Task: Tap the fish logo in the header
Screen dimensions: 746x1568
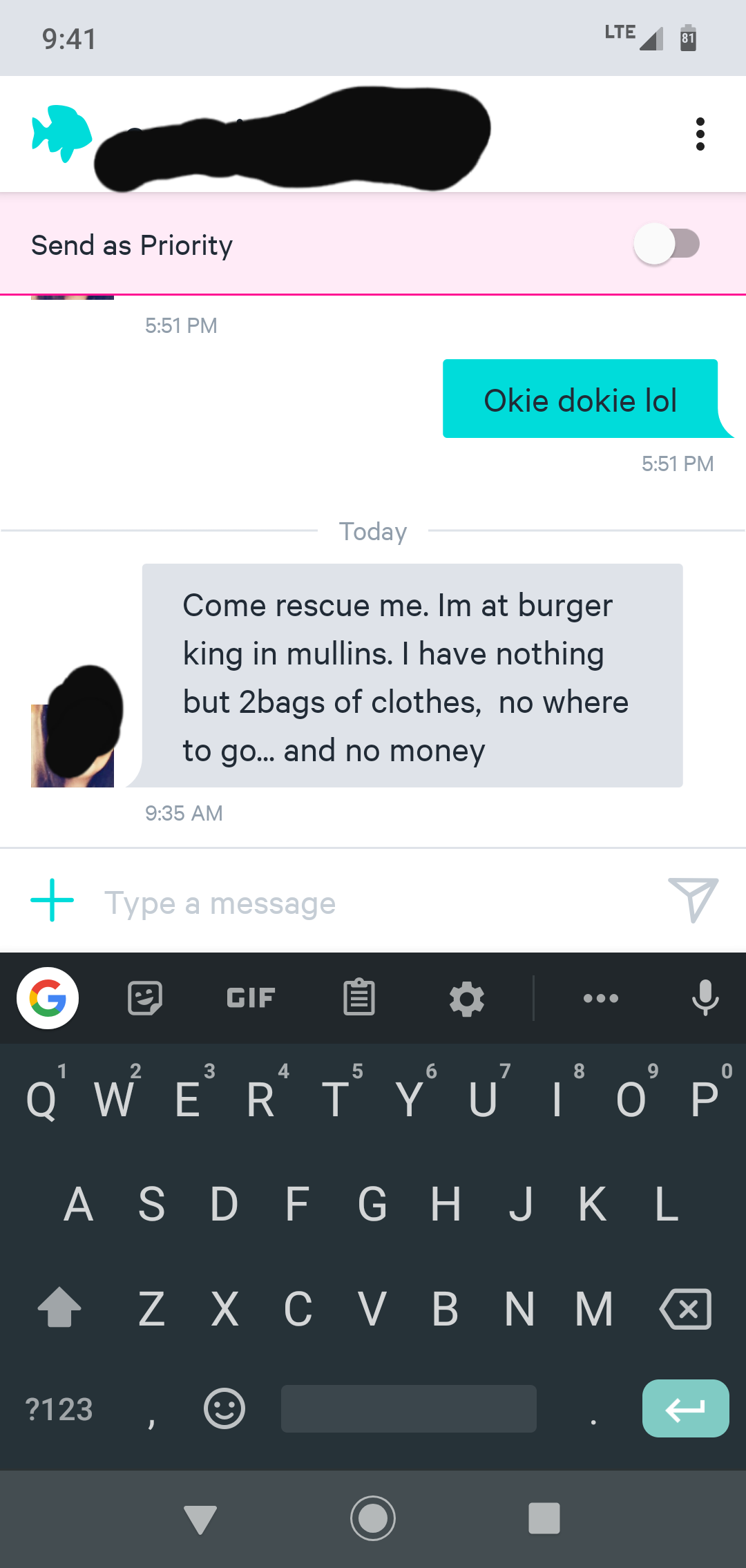Action: pyautogui.click(x=61, y=133)
